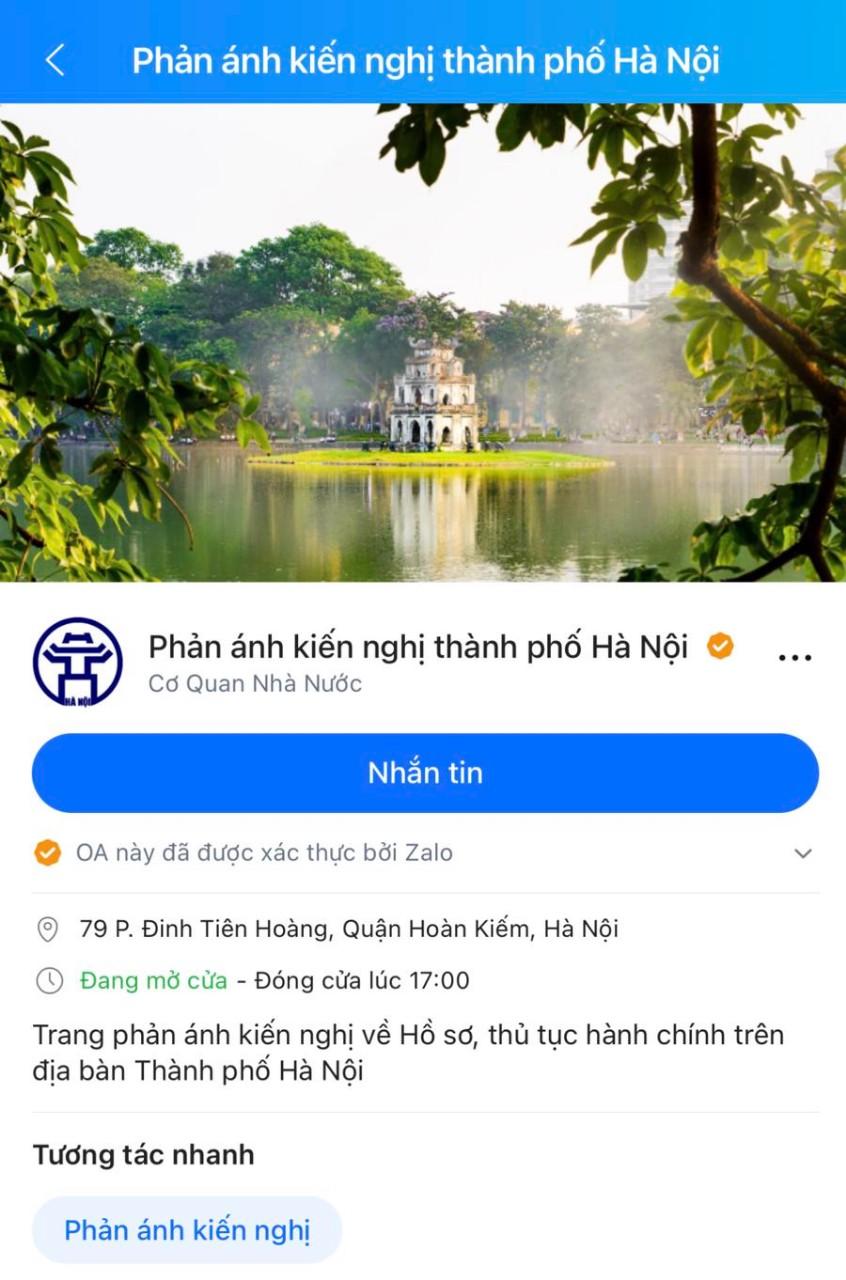Tap the Nhắn tin button
Image resolution: width=846 pixels, height=1280 pixels.
point(425,773)
